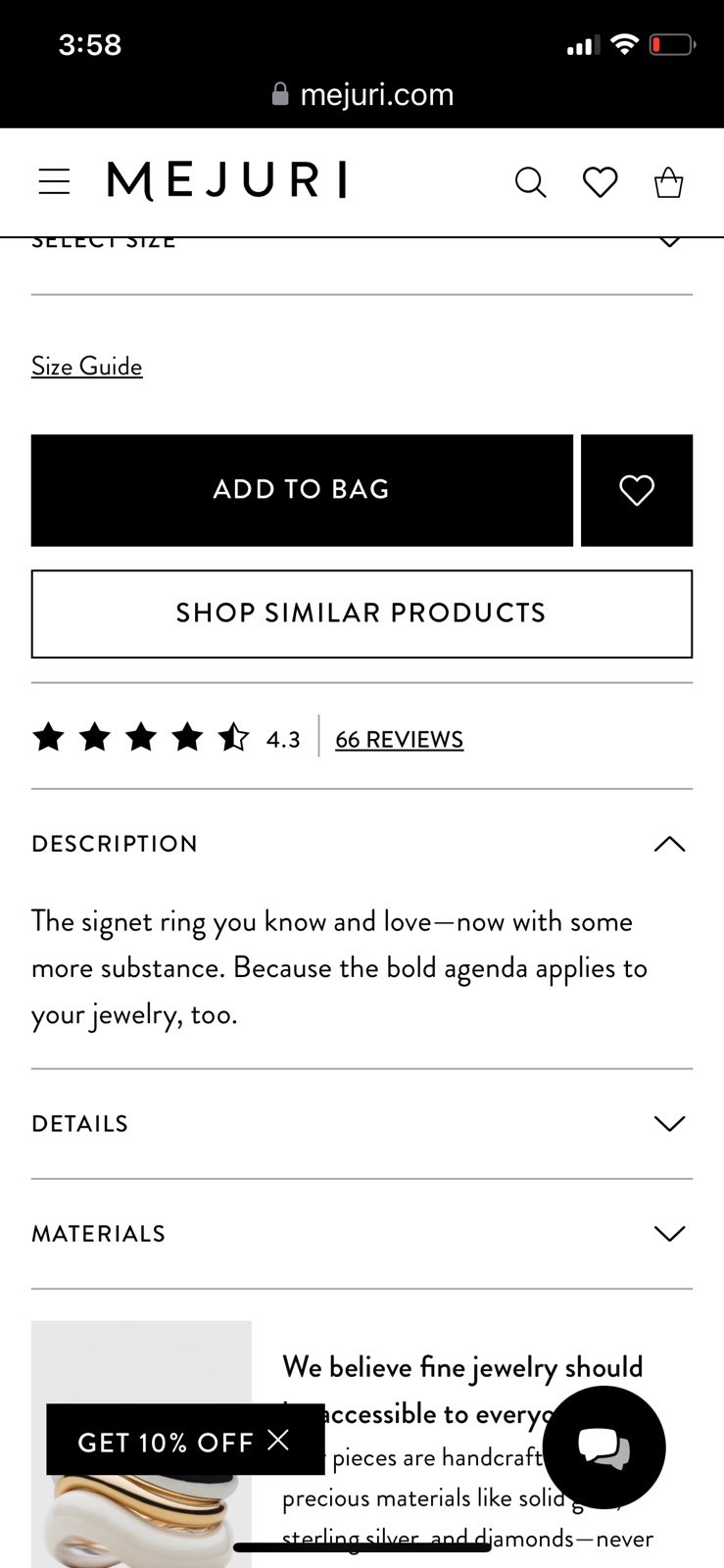Image resolution: width=724 pixels, height=1568 pixels.
Task: Open the hamburger menu
Action: point(54,181)
